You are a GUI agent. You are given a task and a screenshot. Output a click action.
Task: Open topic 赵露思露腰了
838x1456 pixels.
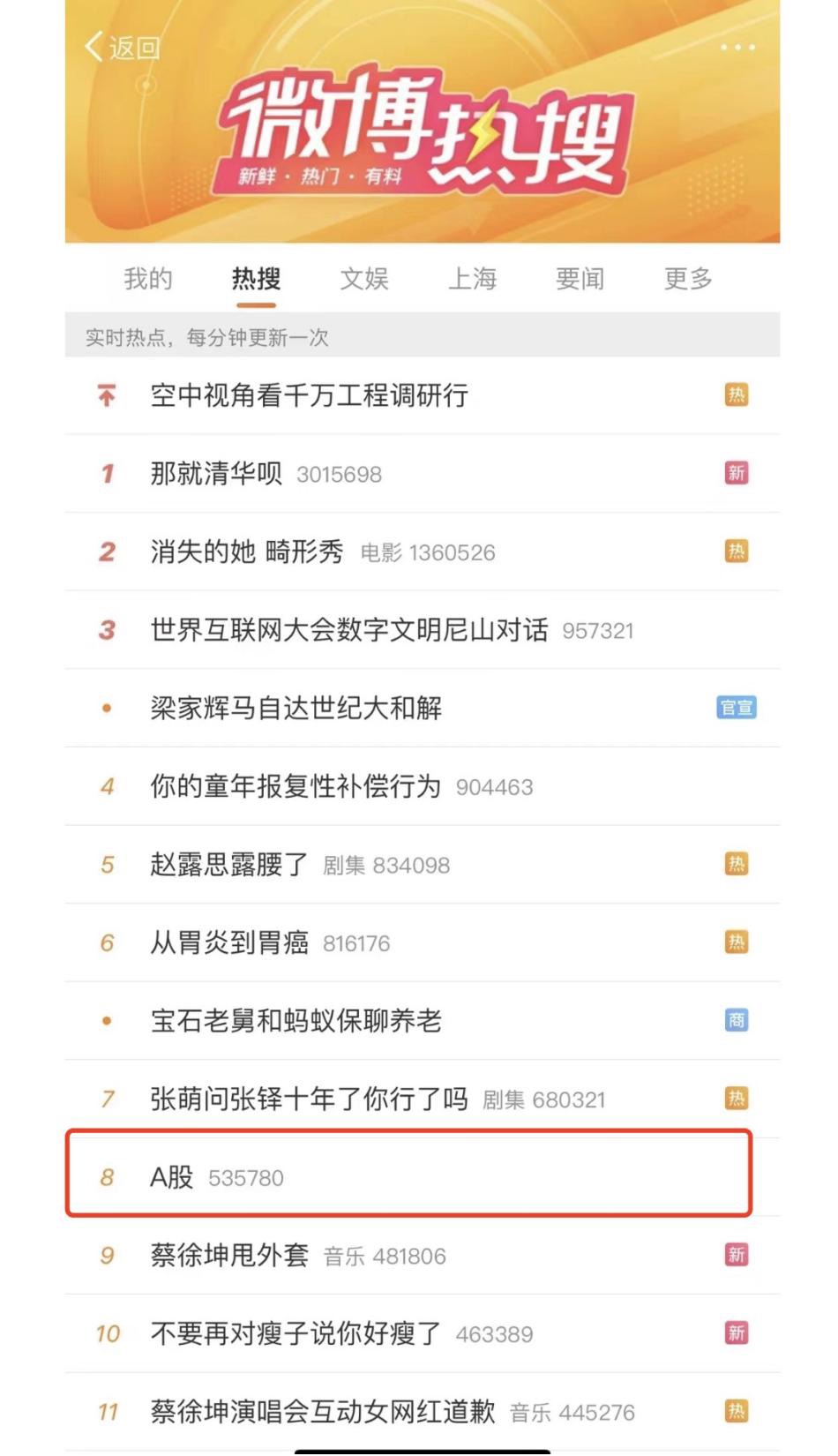(229, 864)
